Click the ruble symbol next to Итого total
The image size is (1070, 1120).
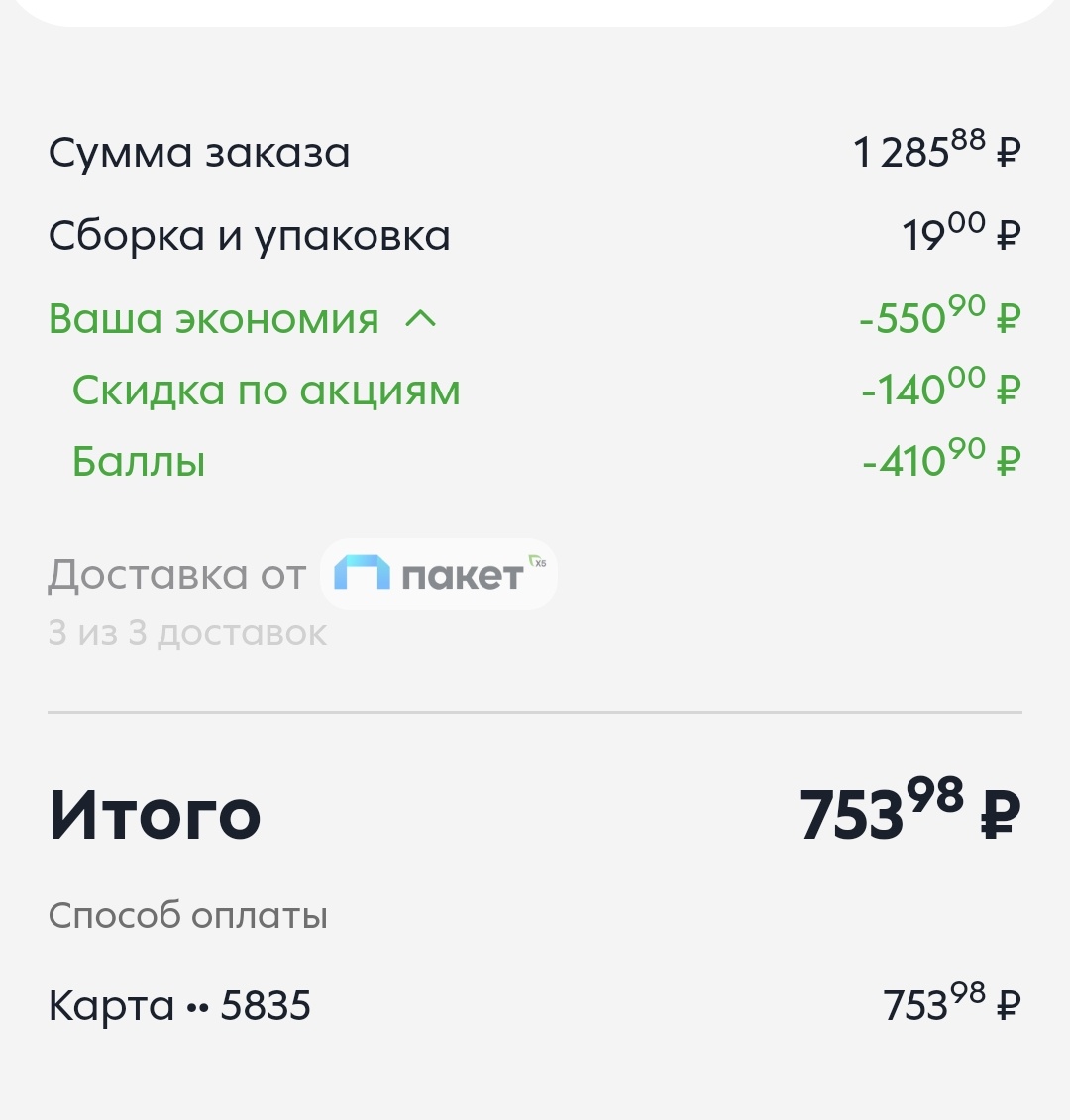(x=1002, y=813)
